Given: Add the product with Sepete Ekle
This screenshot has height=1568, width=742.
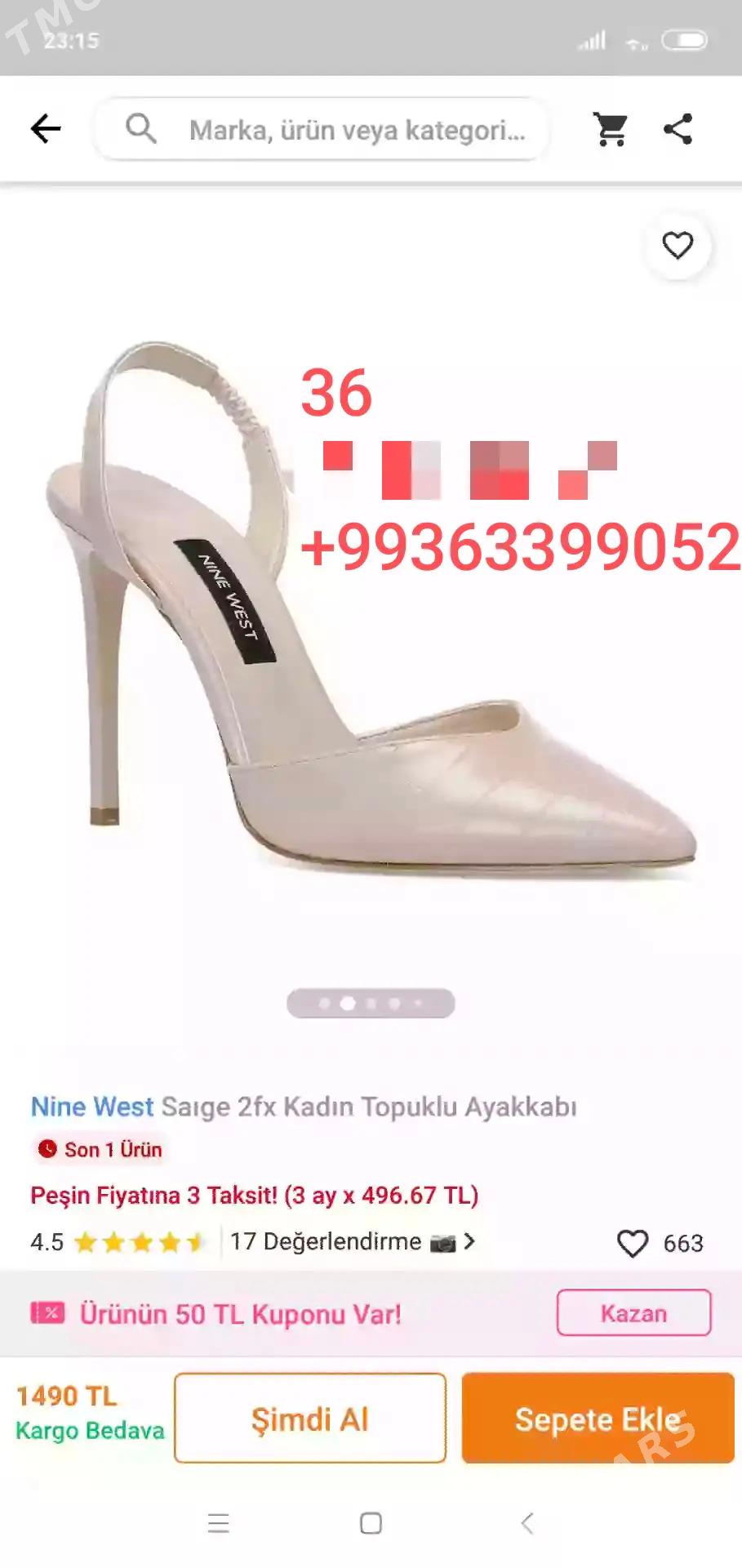Looking at the screenshot, I should click(598, 1419).
